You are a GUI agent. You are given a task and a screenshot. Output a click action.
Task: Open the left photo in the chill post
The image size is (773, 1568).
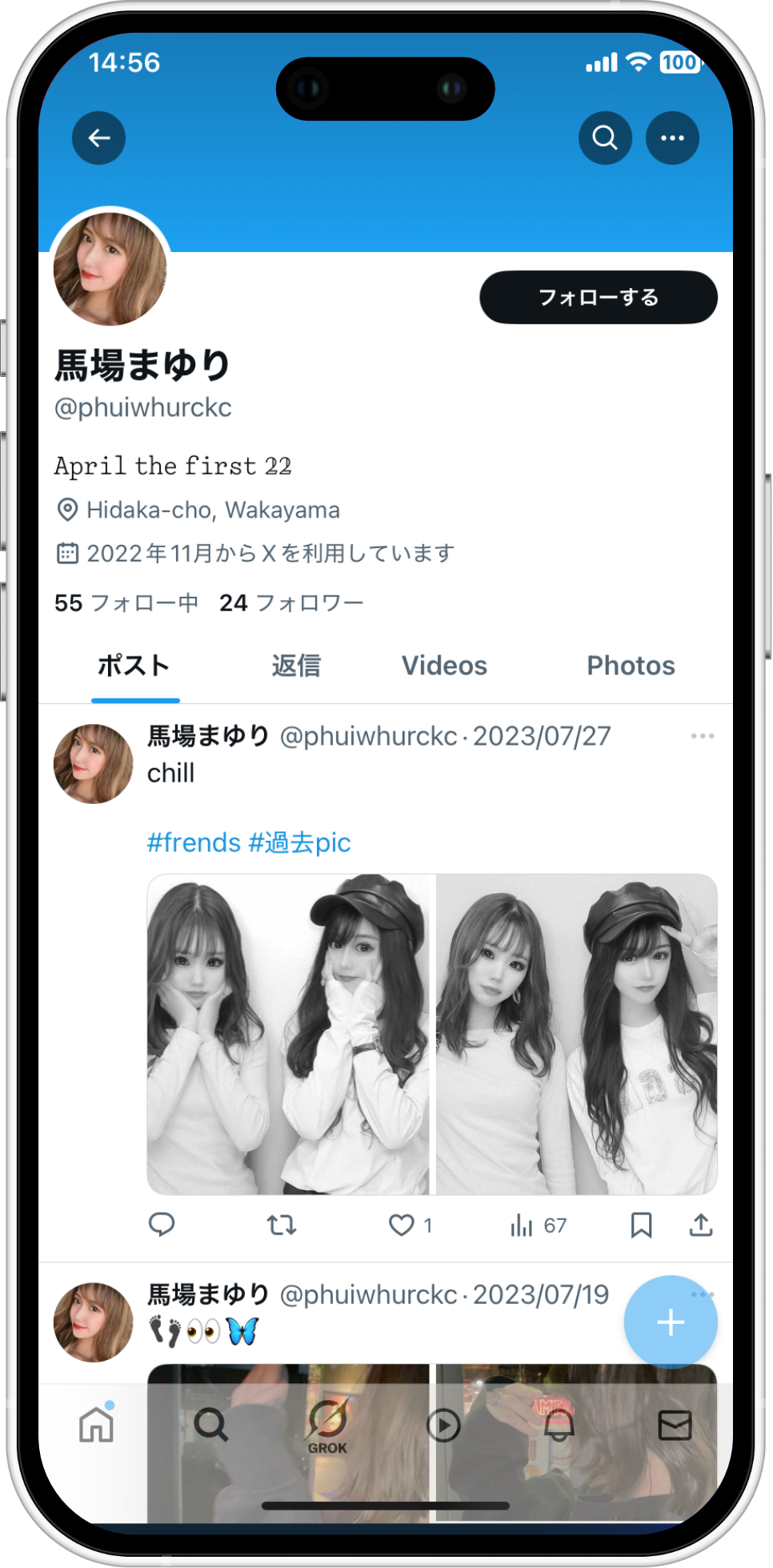(288, 1034)
